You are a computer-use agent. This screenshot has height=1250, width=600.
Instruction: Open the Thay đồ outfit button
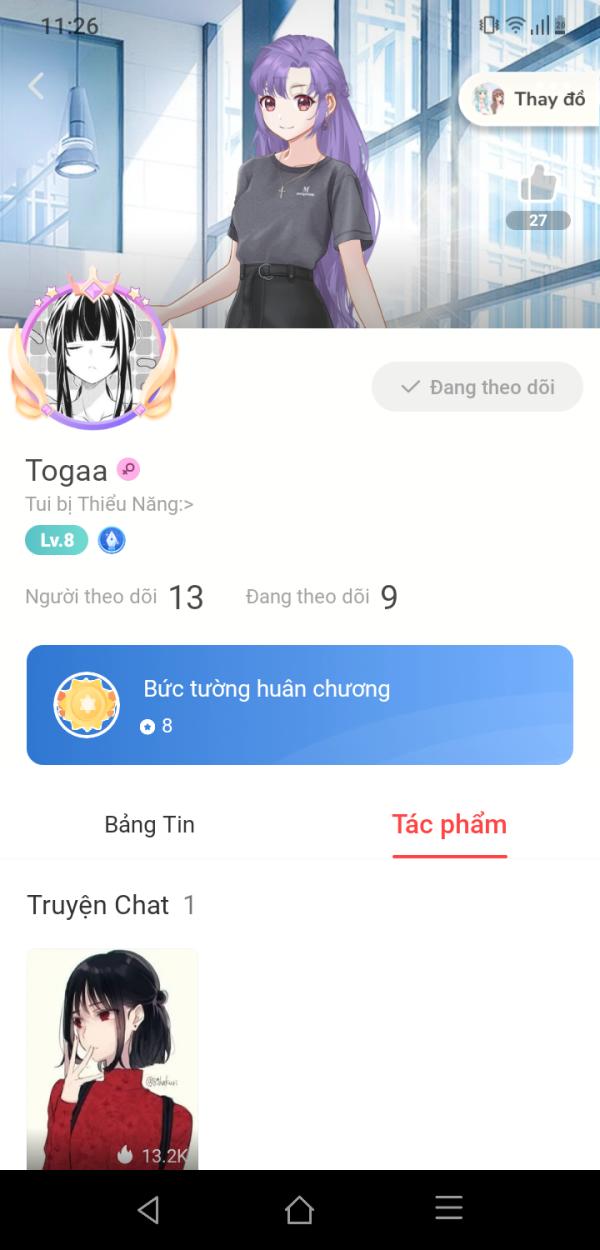[529, 99]
